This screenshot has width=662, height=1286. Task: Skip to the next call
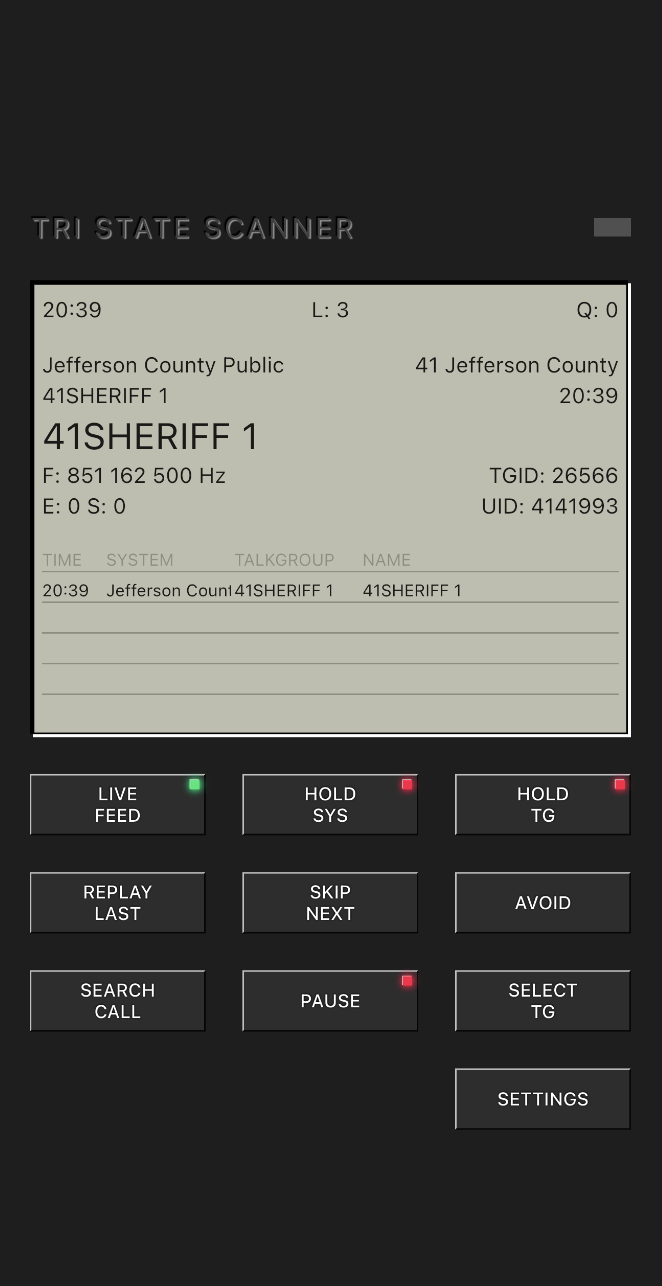pyautogui.click(x=330, y=903)
